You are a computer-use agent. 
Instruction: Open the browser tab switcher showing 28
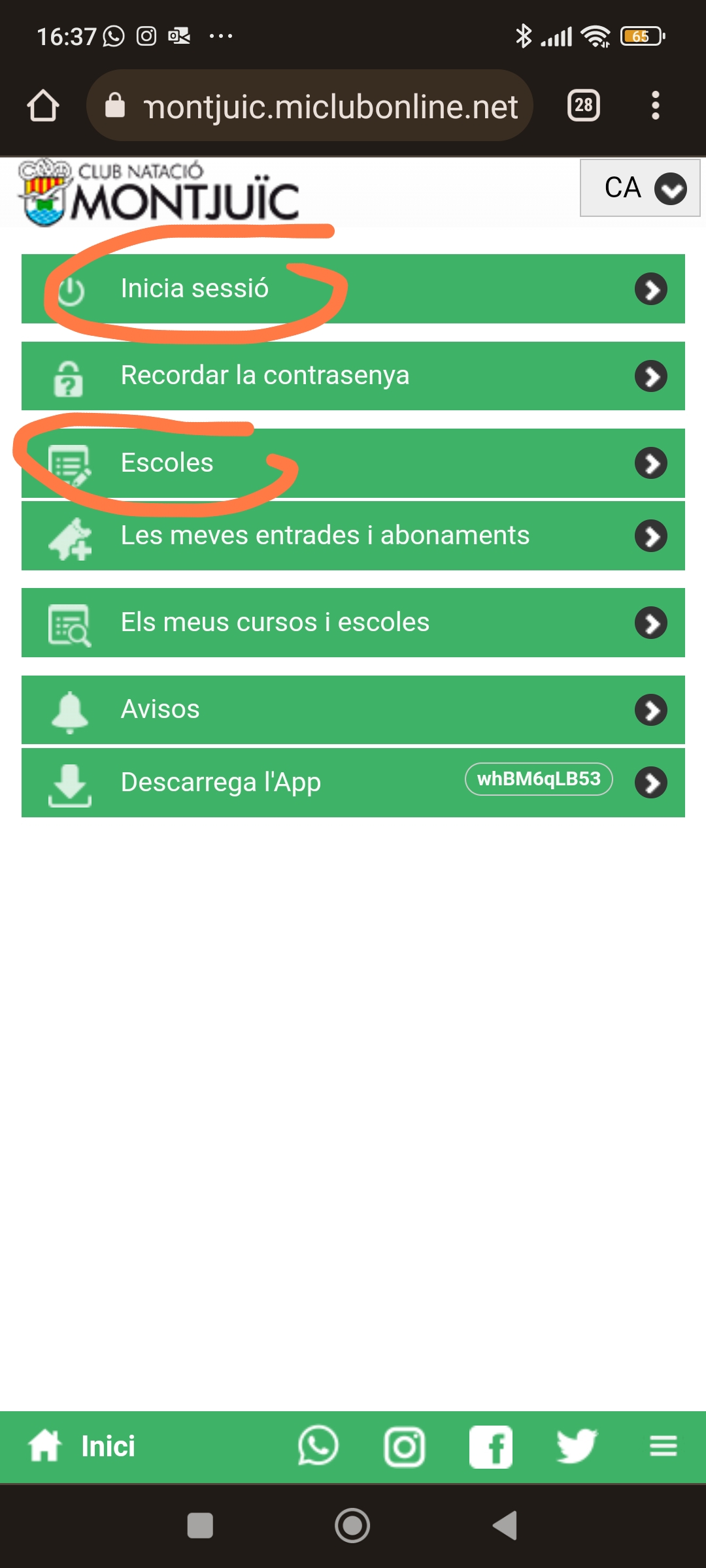click(x=584, y=106)
